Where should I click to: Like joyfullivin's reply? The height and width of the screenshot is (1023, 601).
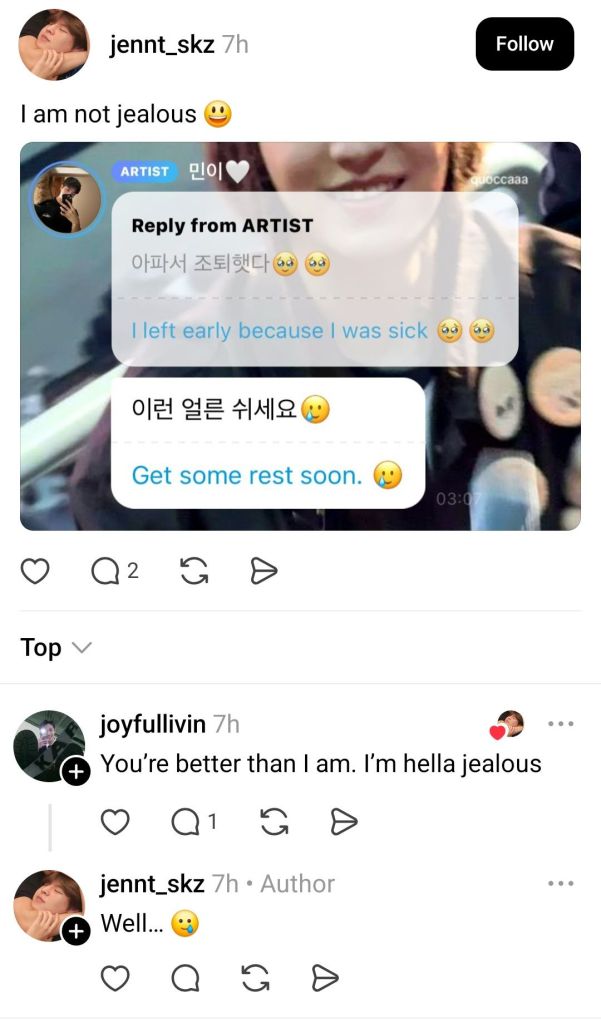(116, 822)
